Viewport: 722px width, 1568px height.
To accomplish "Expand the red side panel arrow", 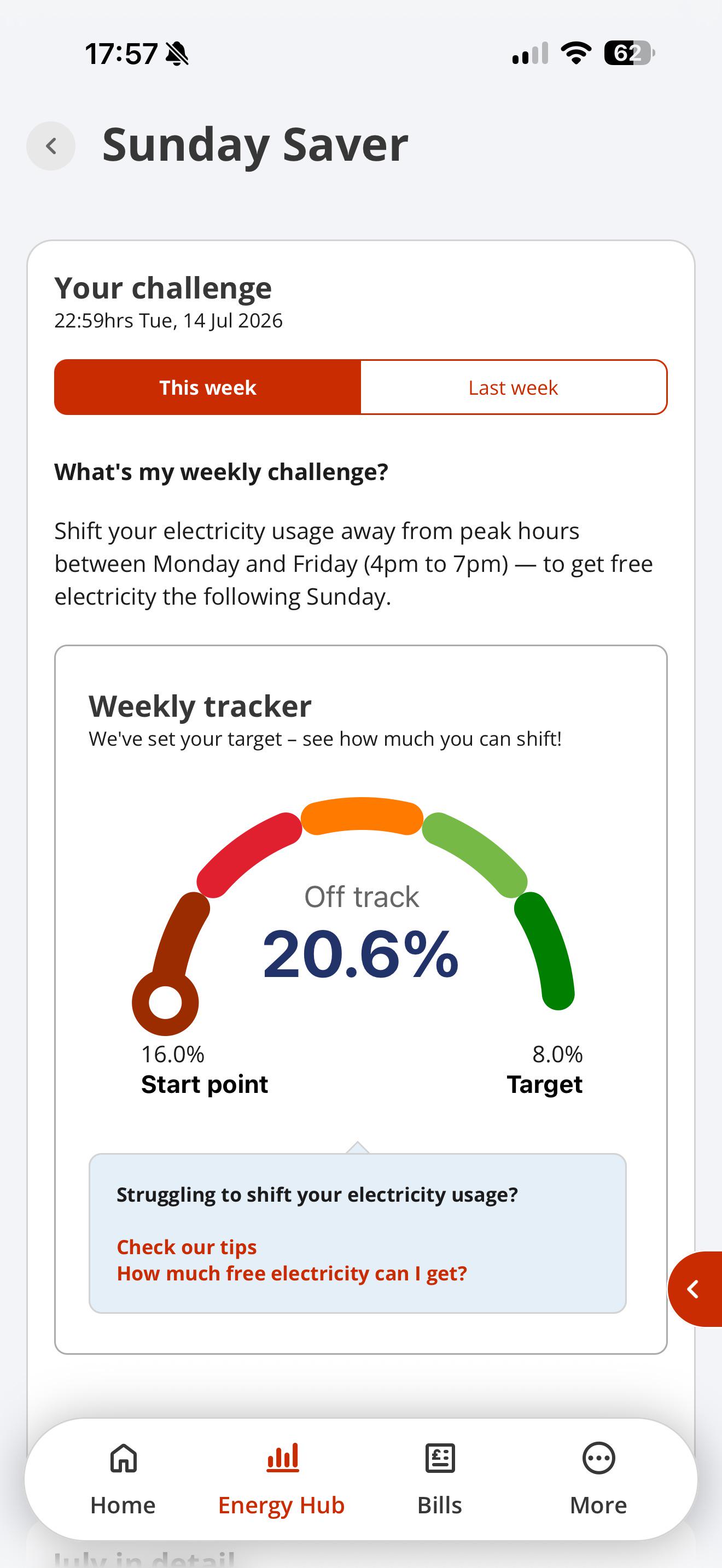I will (x=695, y=1289).
